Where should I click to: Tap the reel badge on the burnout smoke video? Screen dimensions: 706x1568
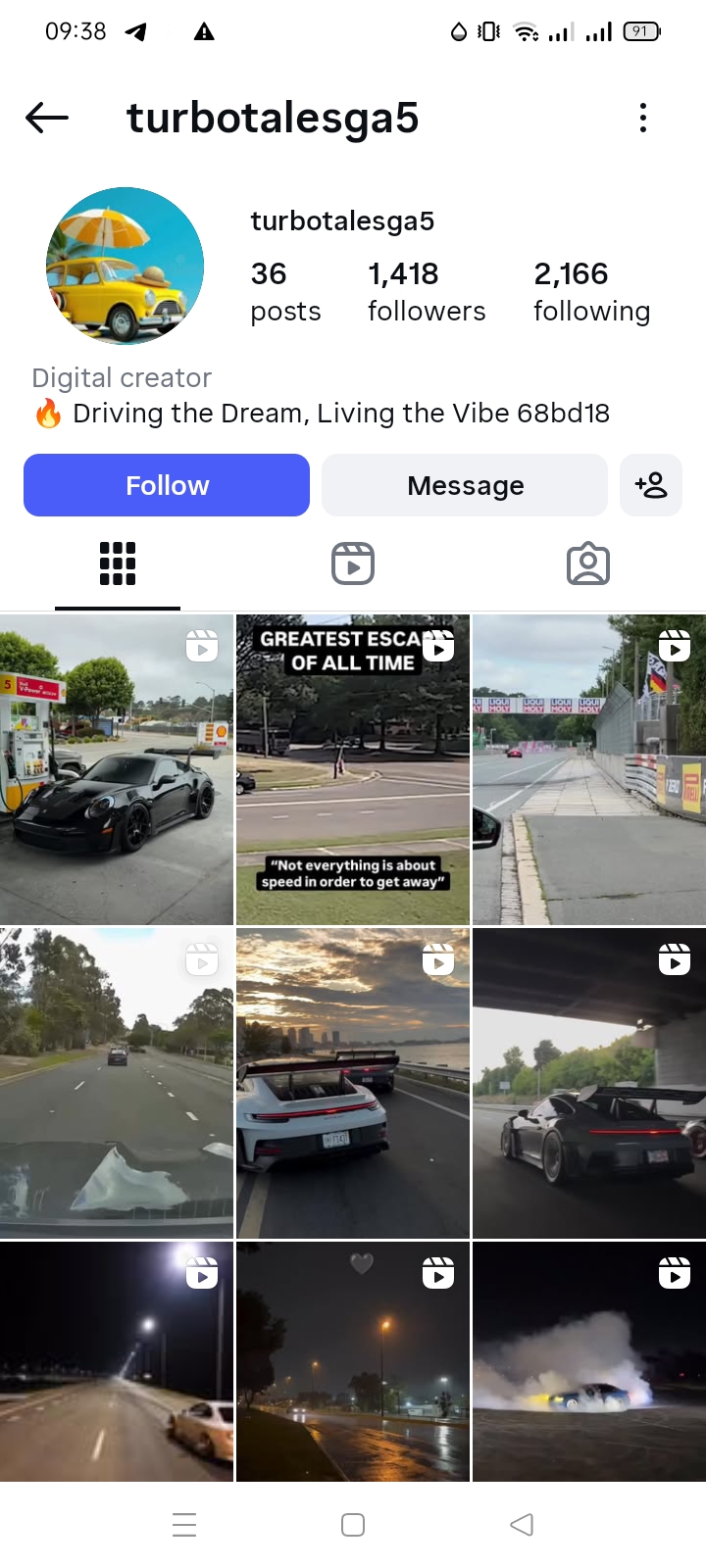(675, 1273)
